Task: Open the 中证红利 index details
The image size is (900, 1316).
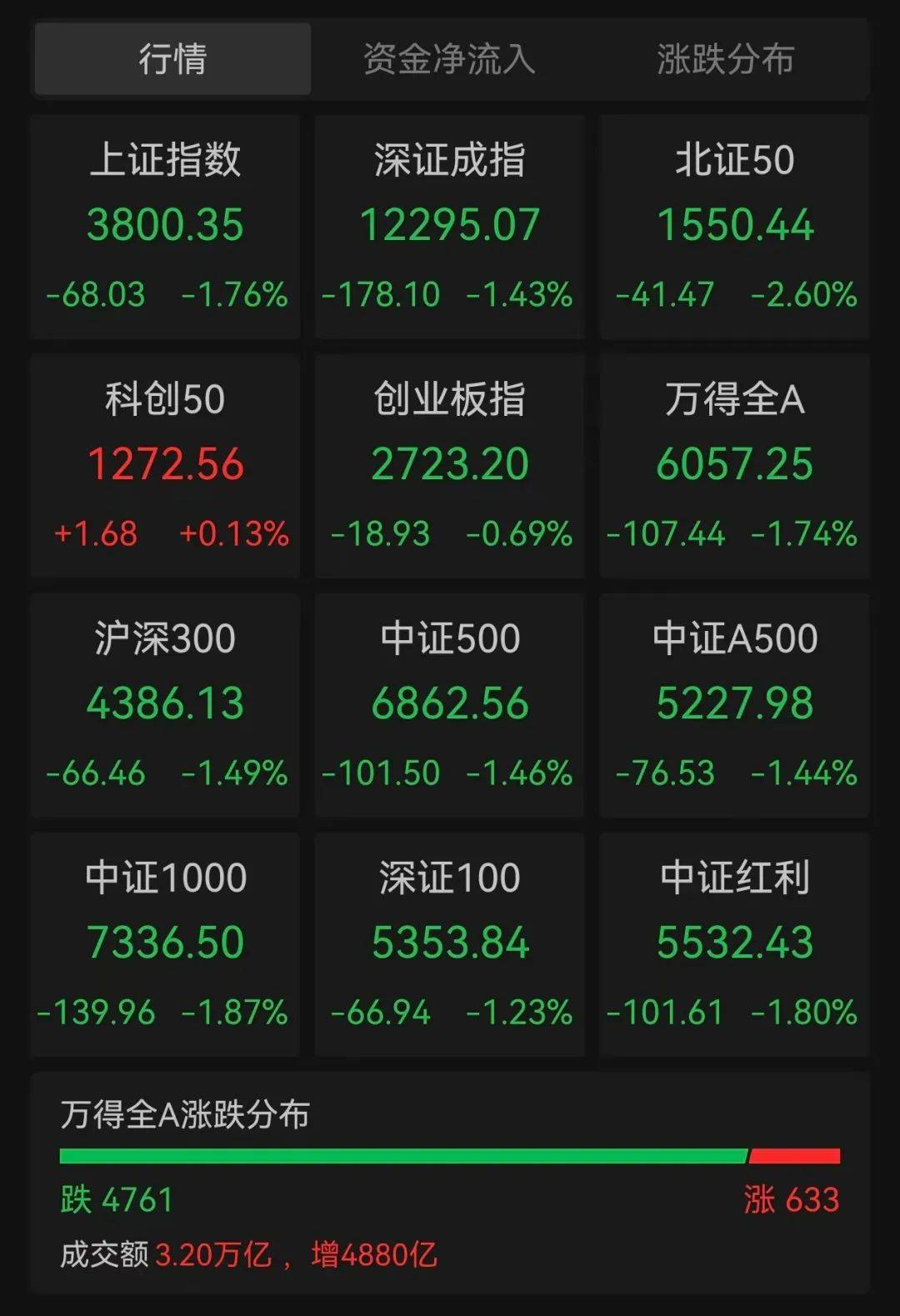Action: coord(733,942)
